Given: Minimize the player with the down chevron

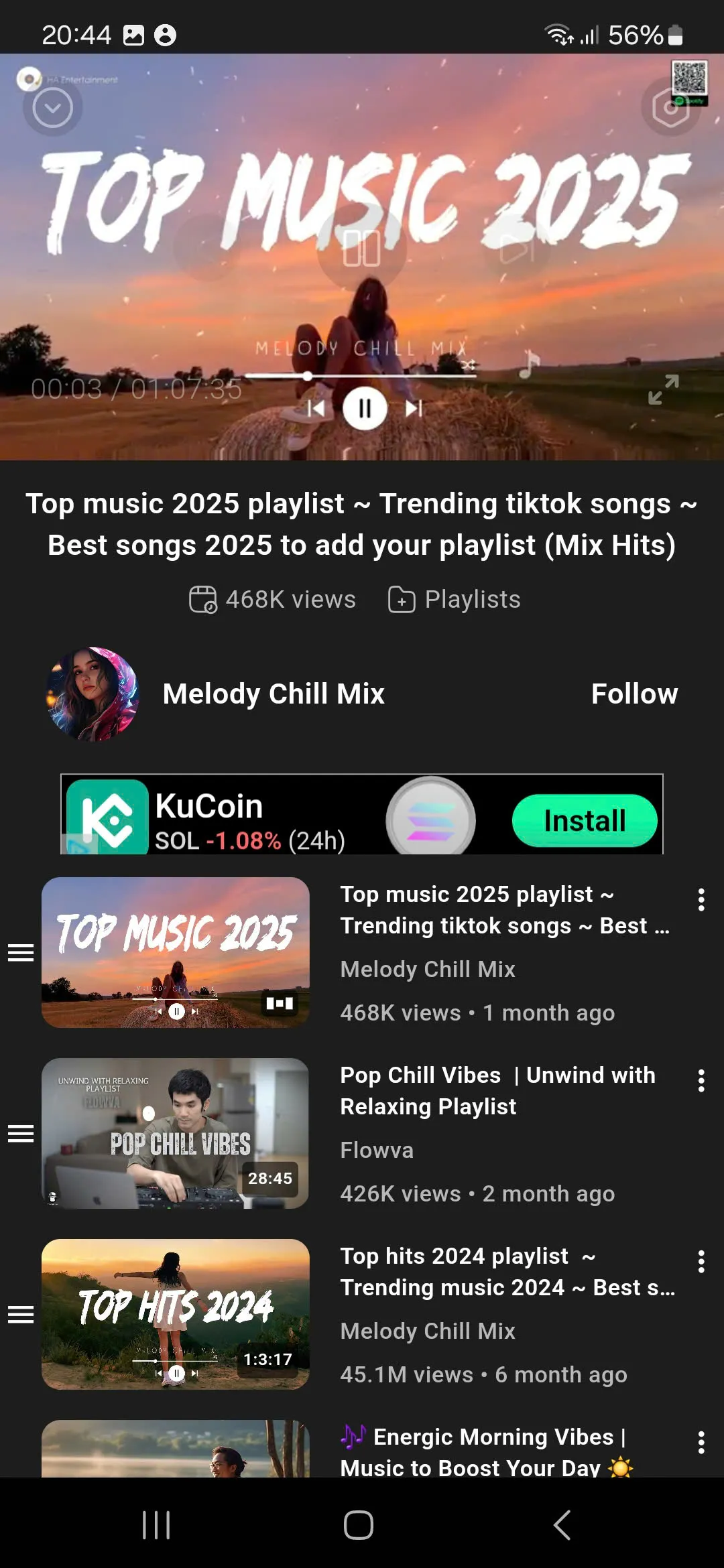Looking at the screenshot, I should pos(52,107).
